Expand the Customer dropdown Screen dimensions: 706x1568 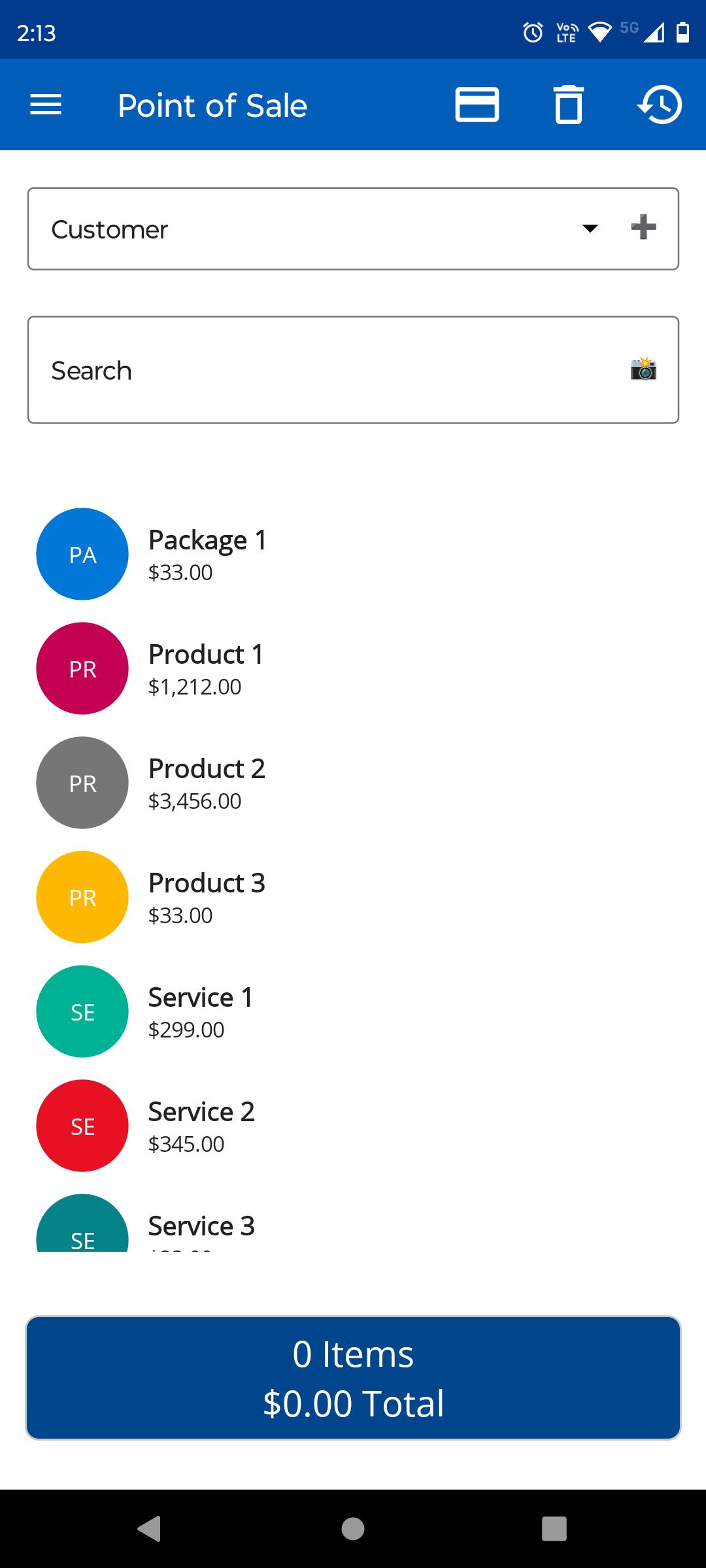click(x=590, y=228)
